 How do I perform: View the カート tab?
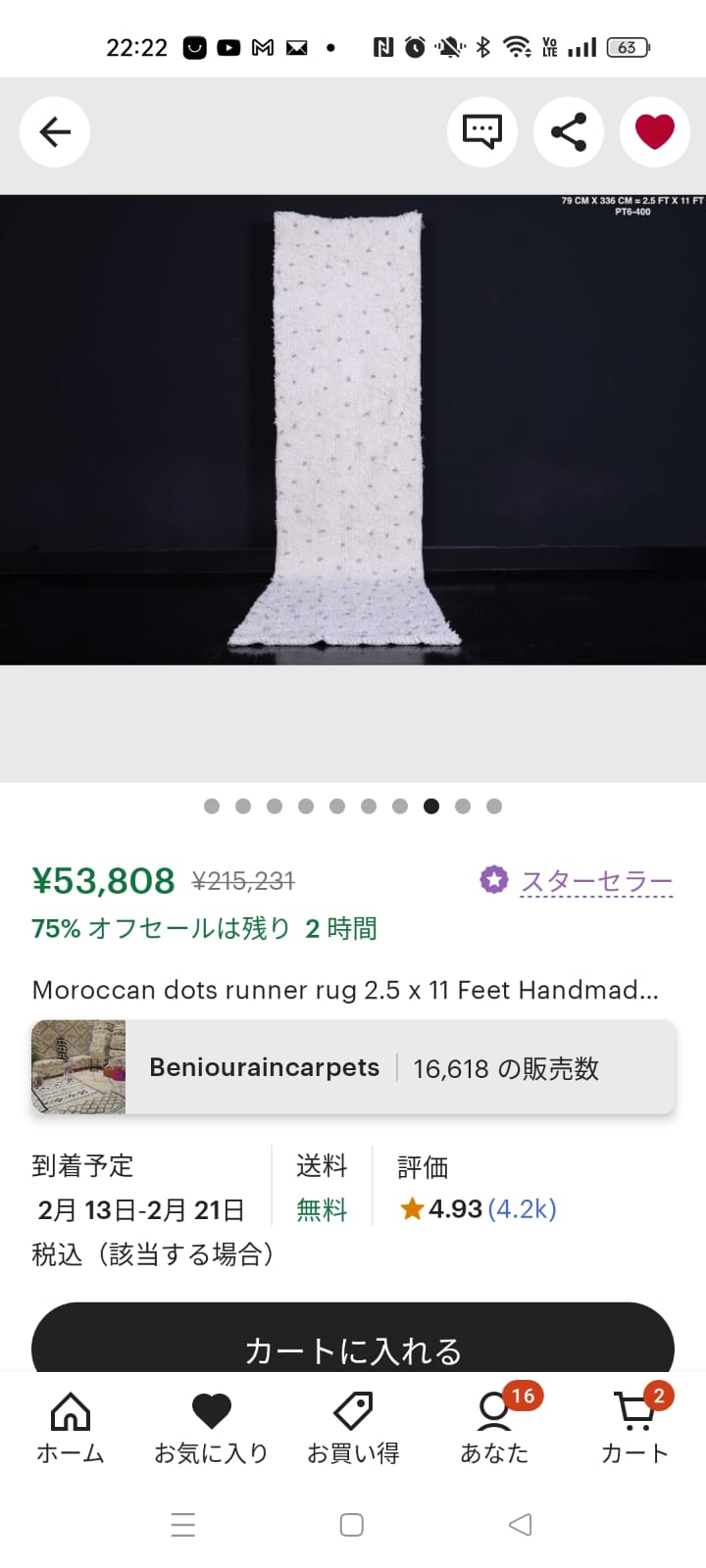[x=634, y=1429]
